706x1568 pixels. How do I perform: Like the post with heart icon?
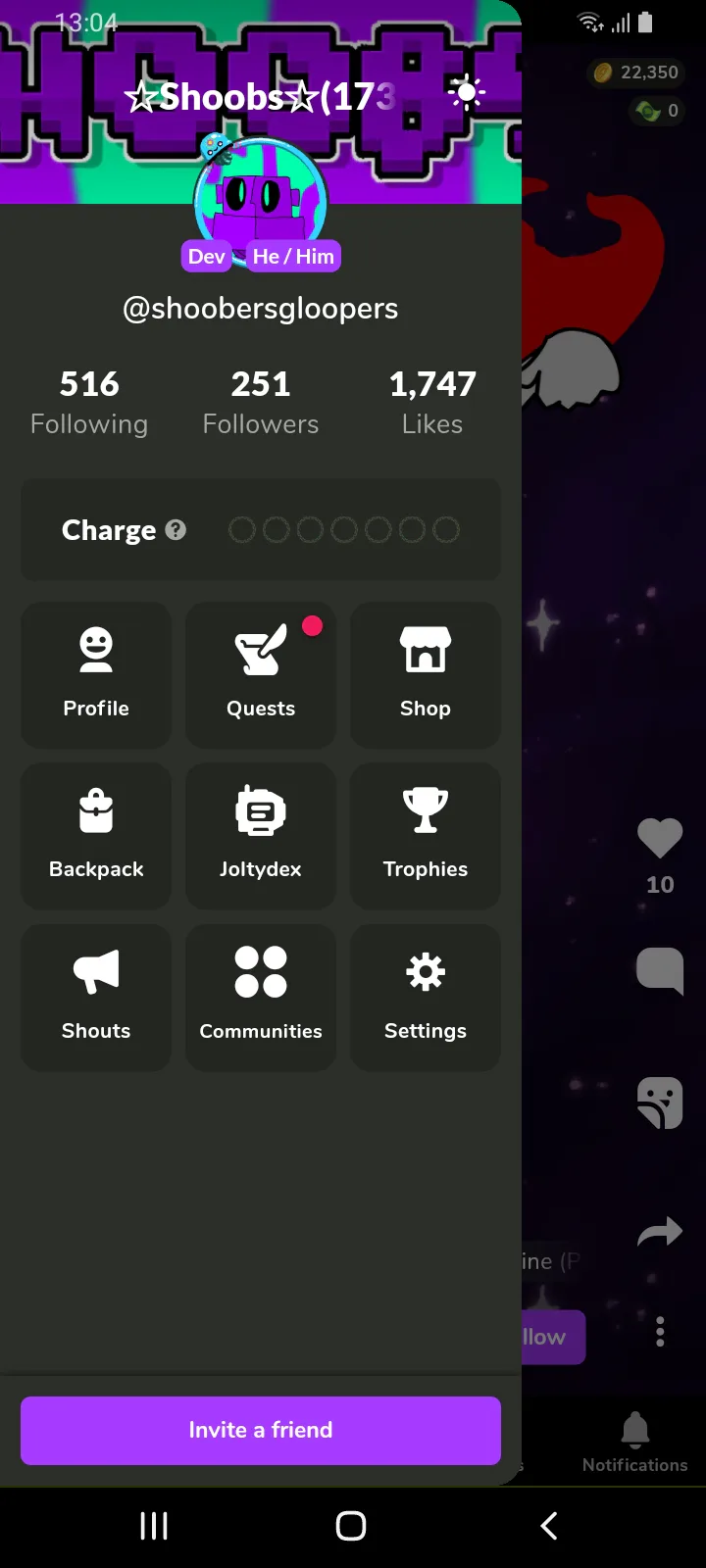[x=659, y=839]
